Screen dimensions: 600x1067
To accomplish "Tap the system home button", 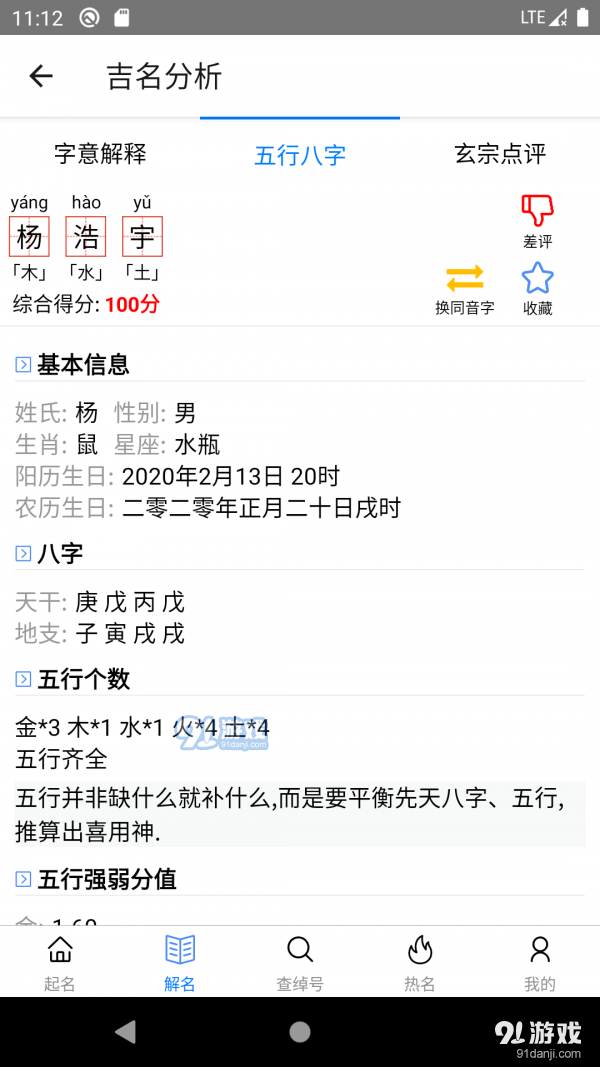I will coord(300,1031).
